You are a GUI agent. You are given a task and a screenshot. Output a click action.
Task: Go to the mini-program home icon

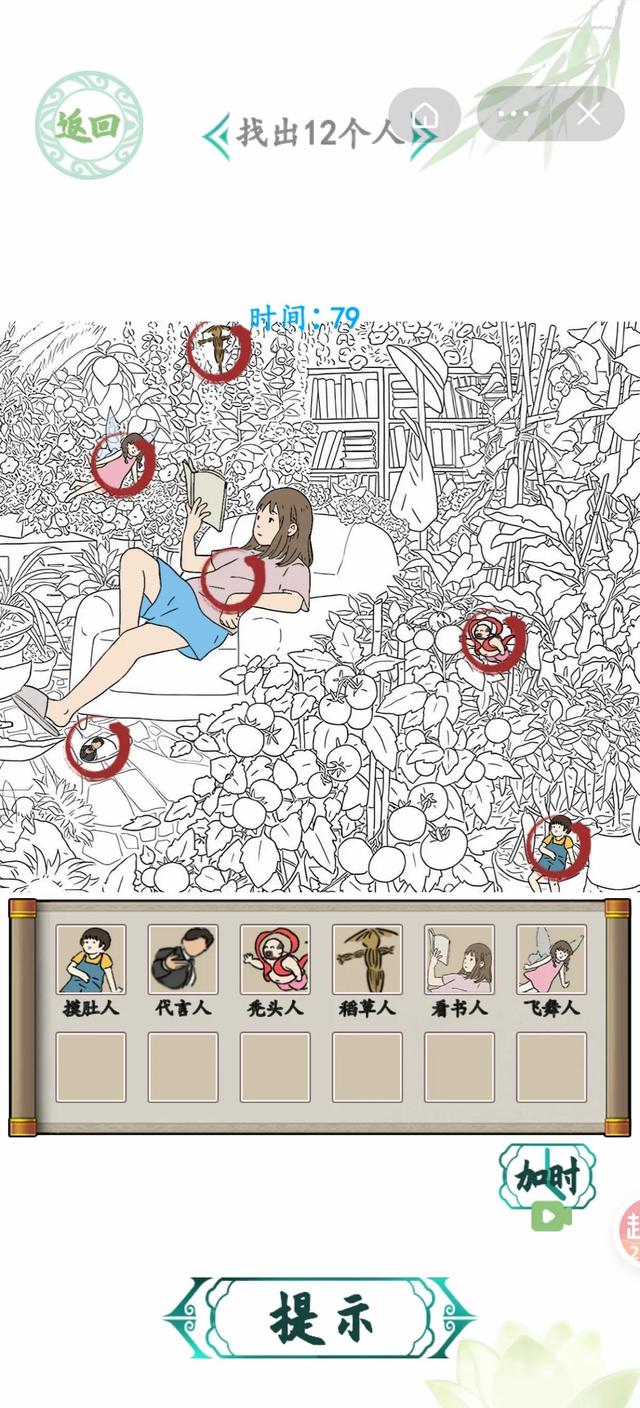coord(425,115)
